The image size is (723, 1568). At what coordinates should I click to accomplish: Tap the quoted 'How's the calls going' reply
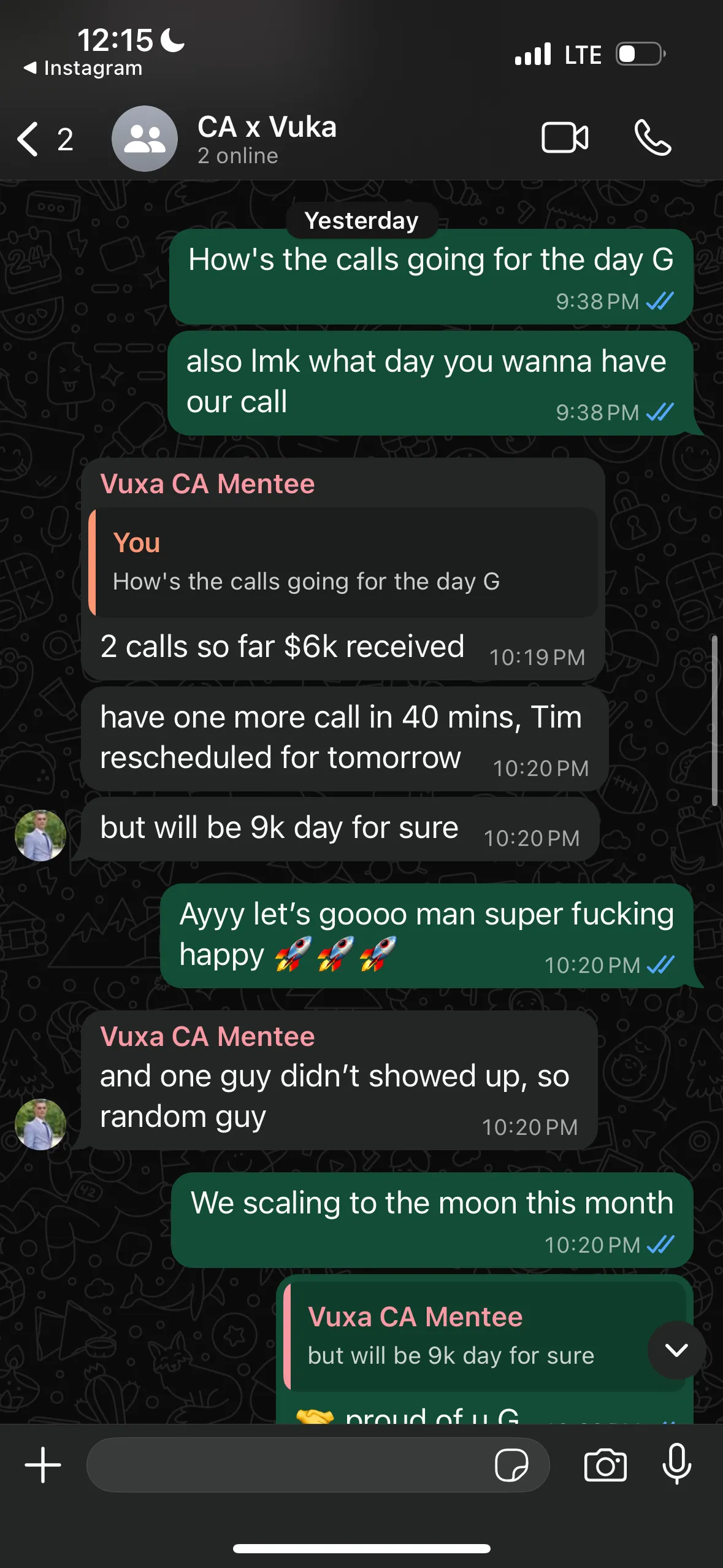click(x=343, y=562)
